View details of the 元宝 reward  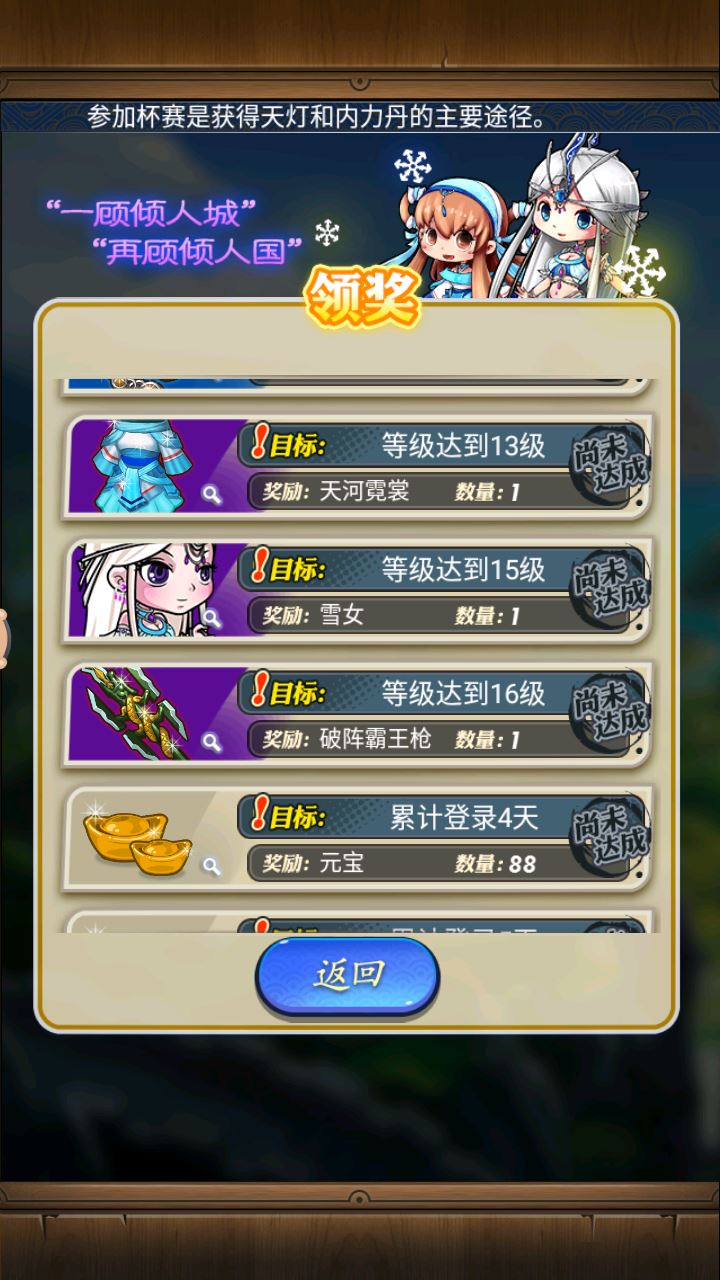click(x=211, y=866)
